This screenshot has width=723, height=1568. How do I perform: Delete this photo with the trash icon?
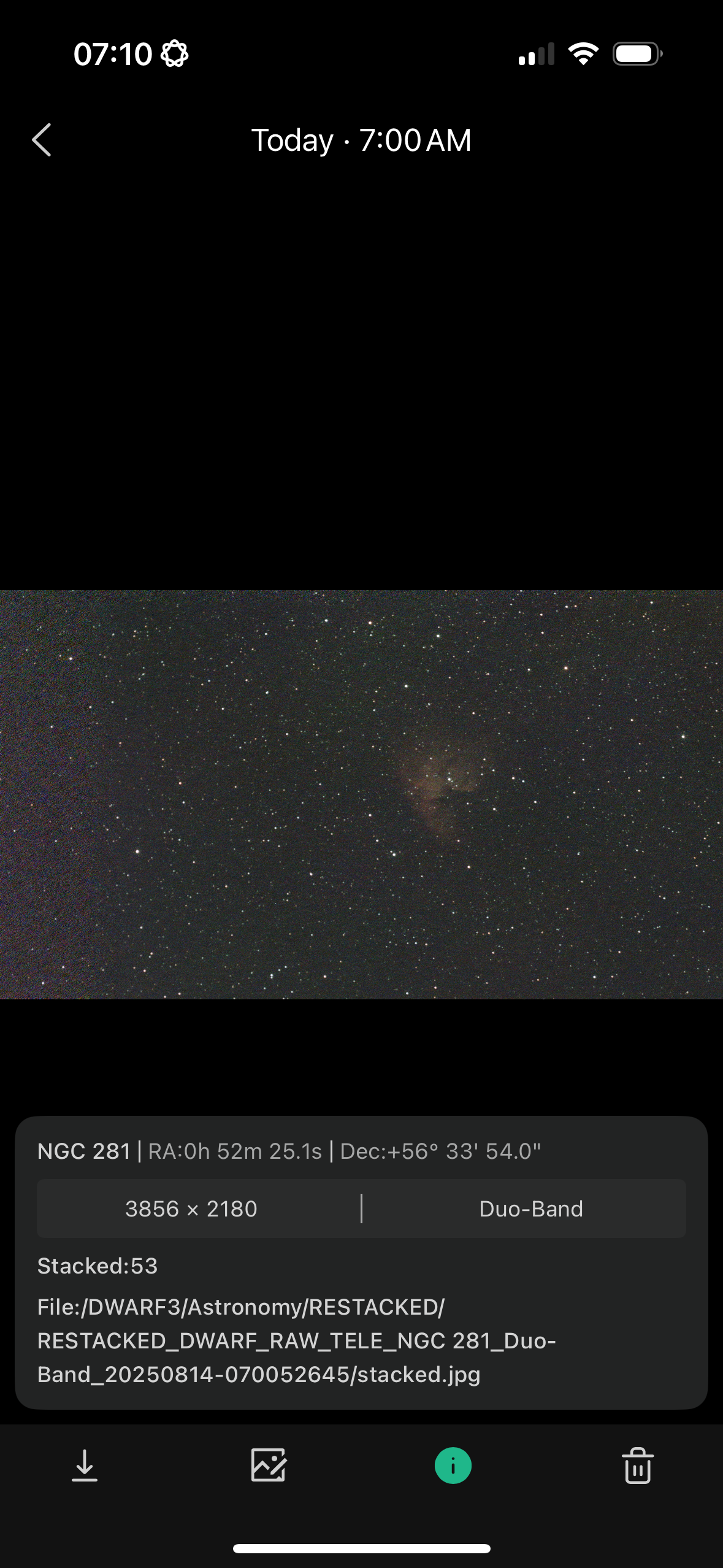[x=638, y=1466]
